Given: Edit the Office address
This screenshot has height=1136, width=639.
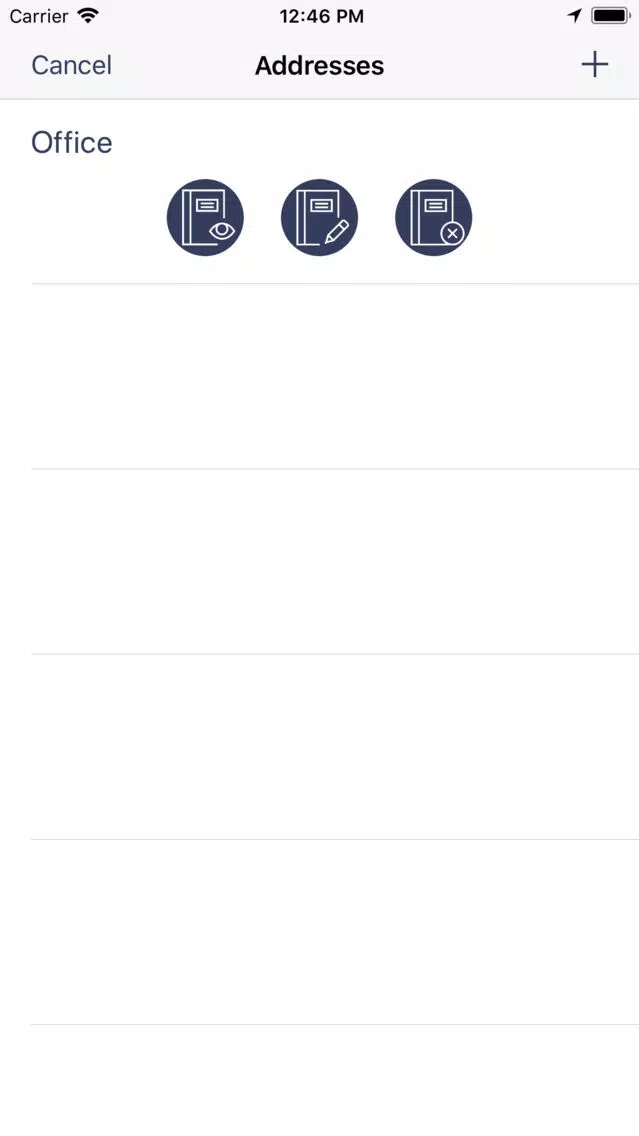Looking at the screenshot, I should (x=320, y=217).
